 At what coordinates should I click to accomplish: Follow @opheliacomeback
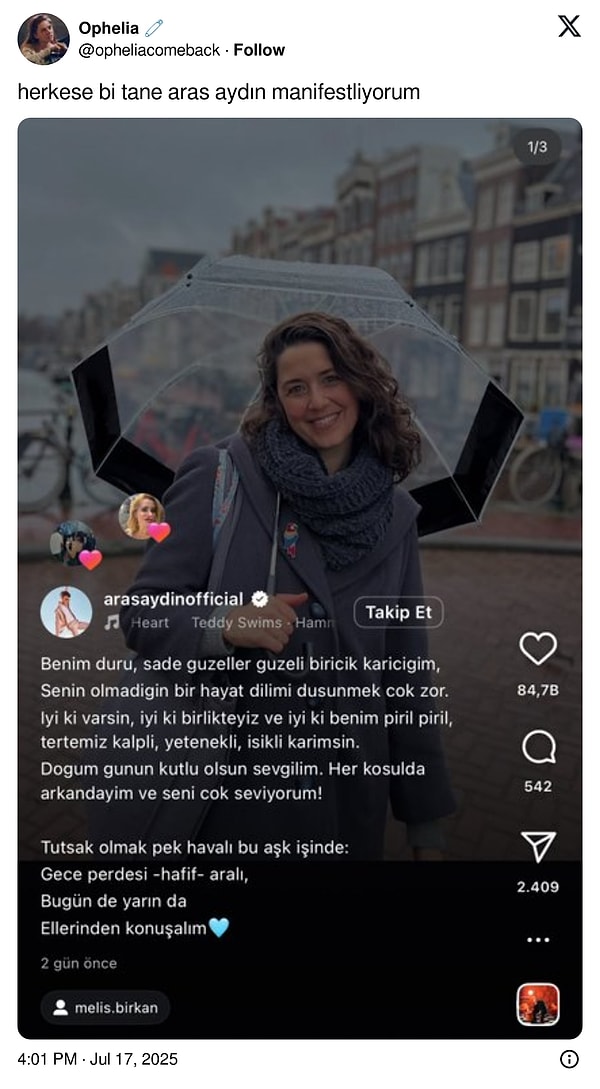click(259, 50)
